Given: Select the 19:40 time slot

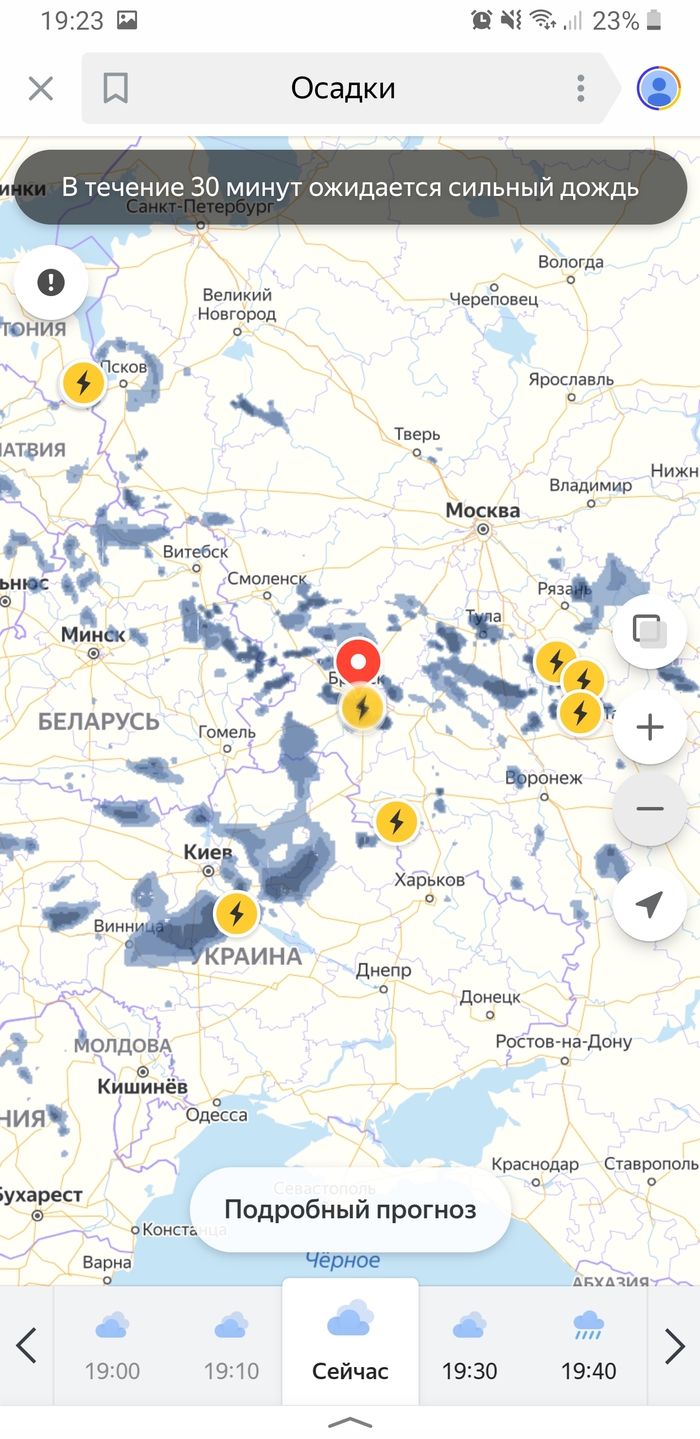Looking at the screenshot, I should [x=588, y=1346].
